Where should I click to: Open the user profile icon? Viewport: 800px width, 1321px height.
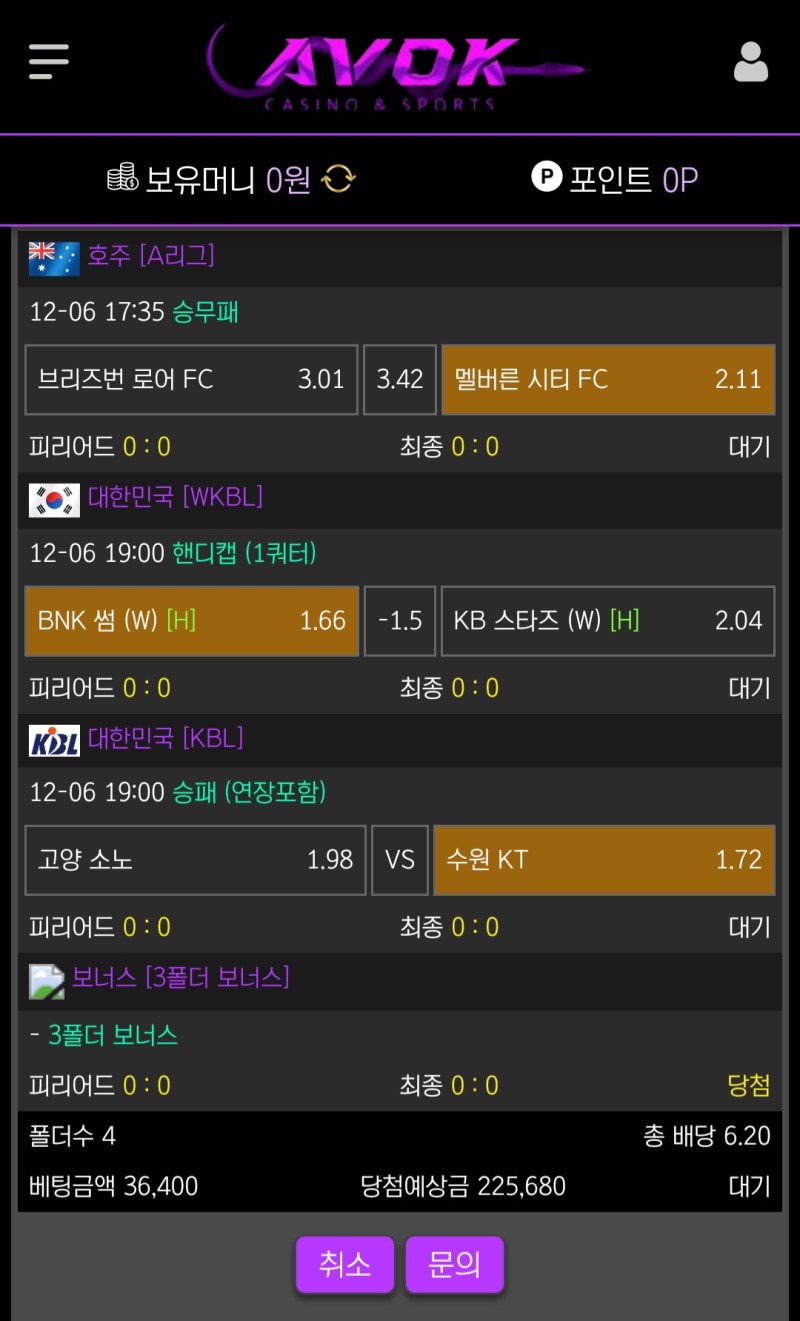tap(750, 62)
